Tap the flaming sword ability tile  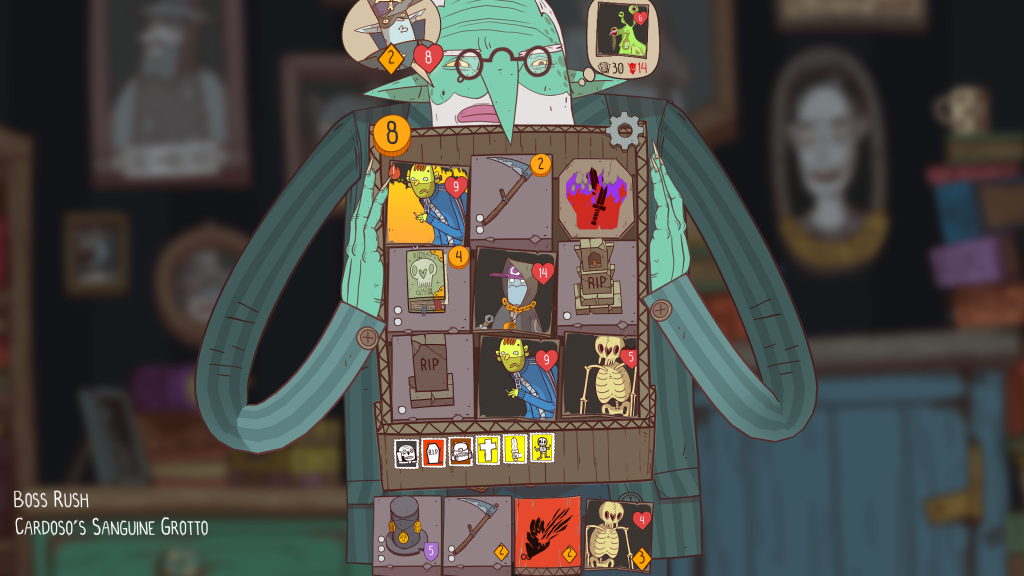coord(597,199)
